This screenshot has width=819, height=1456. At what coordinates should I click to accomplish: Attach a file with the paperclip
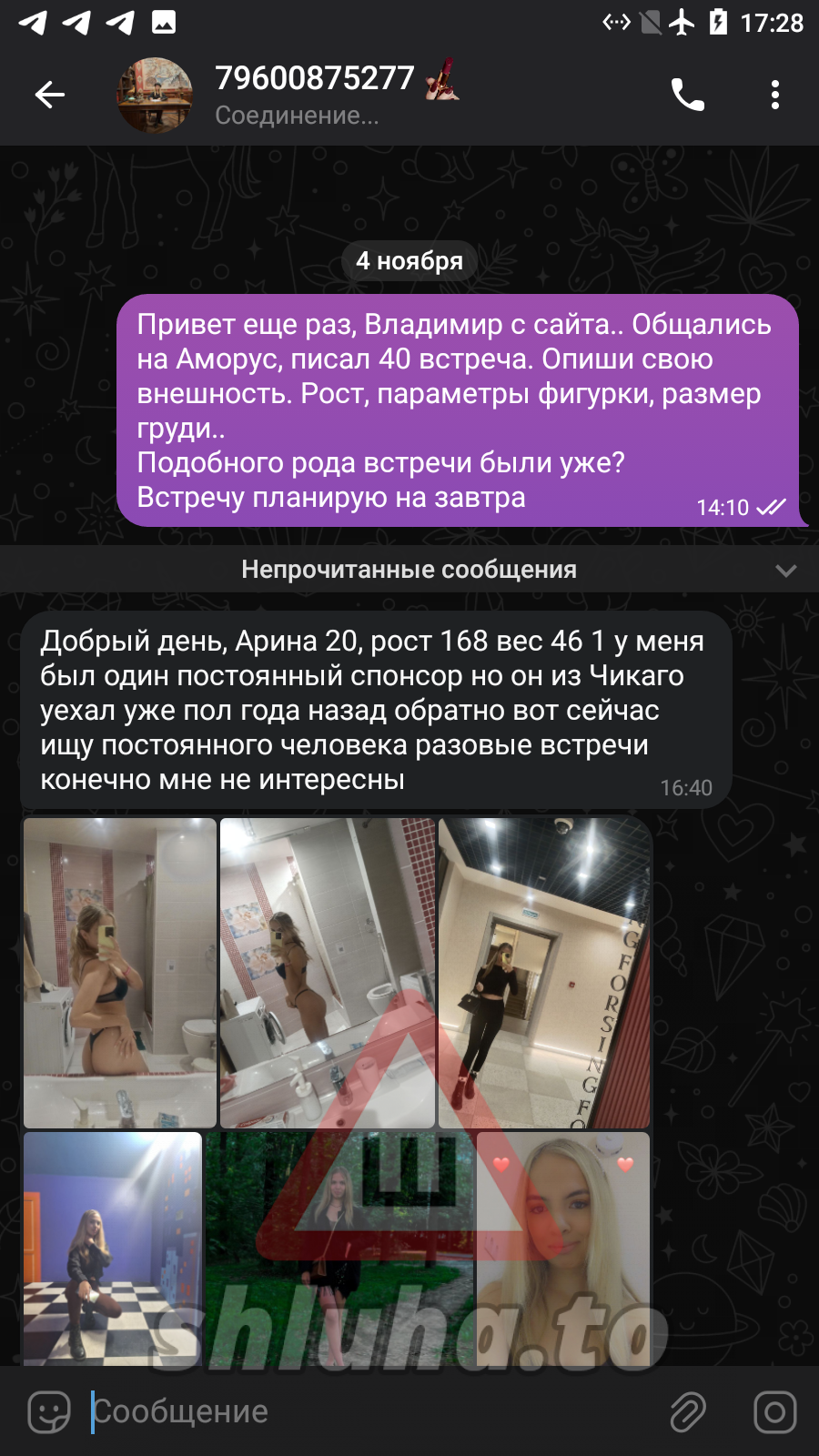pyautogui.click(x=688, y=1412)
